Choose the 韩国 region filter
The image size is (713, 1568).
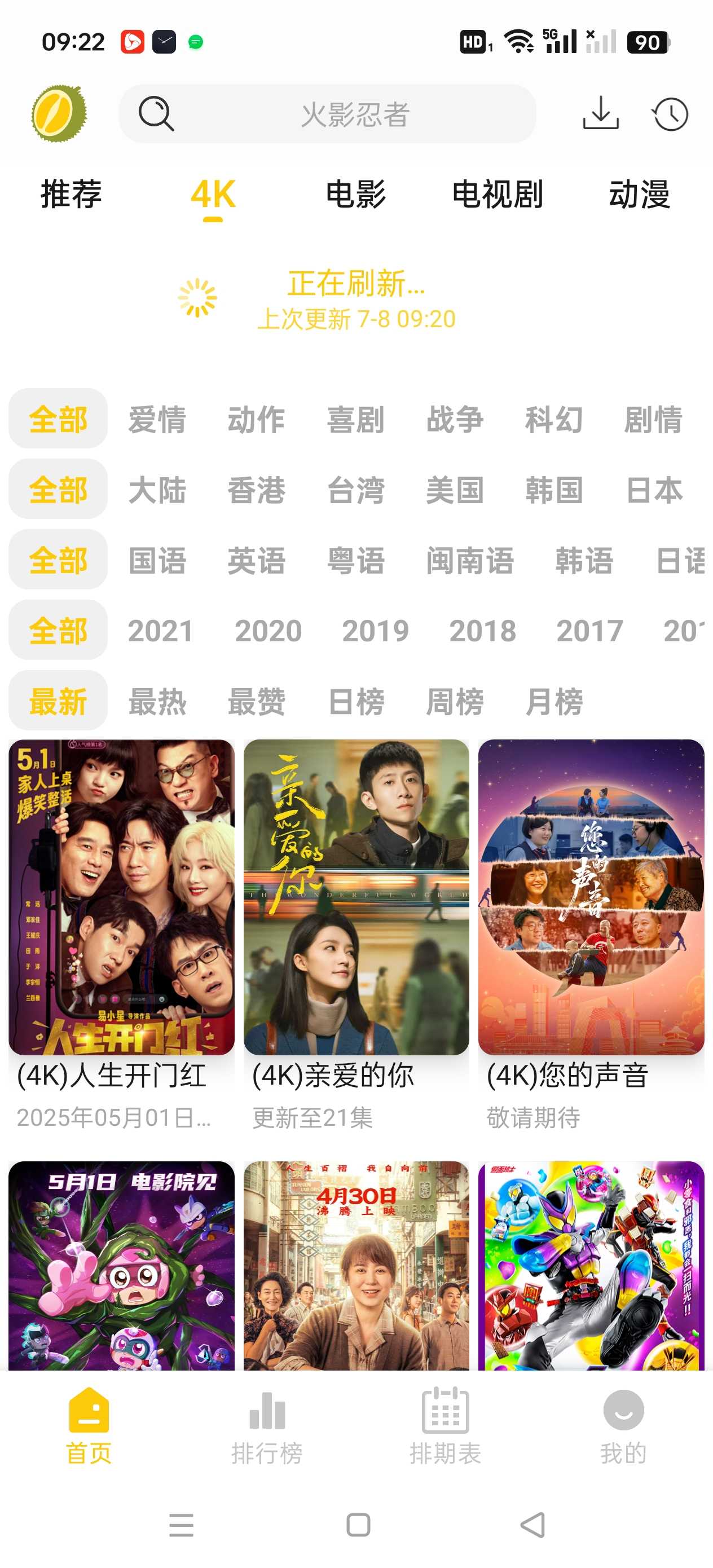(553, 490)
